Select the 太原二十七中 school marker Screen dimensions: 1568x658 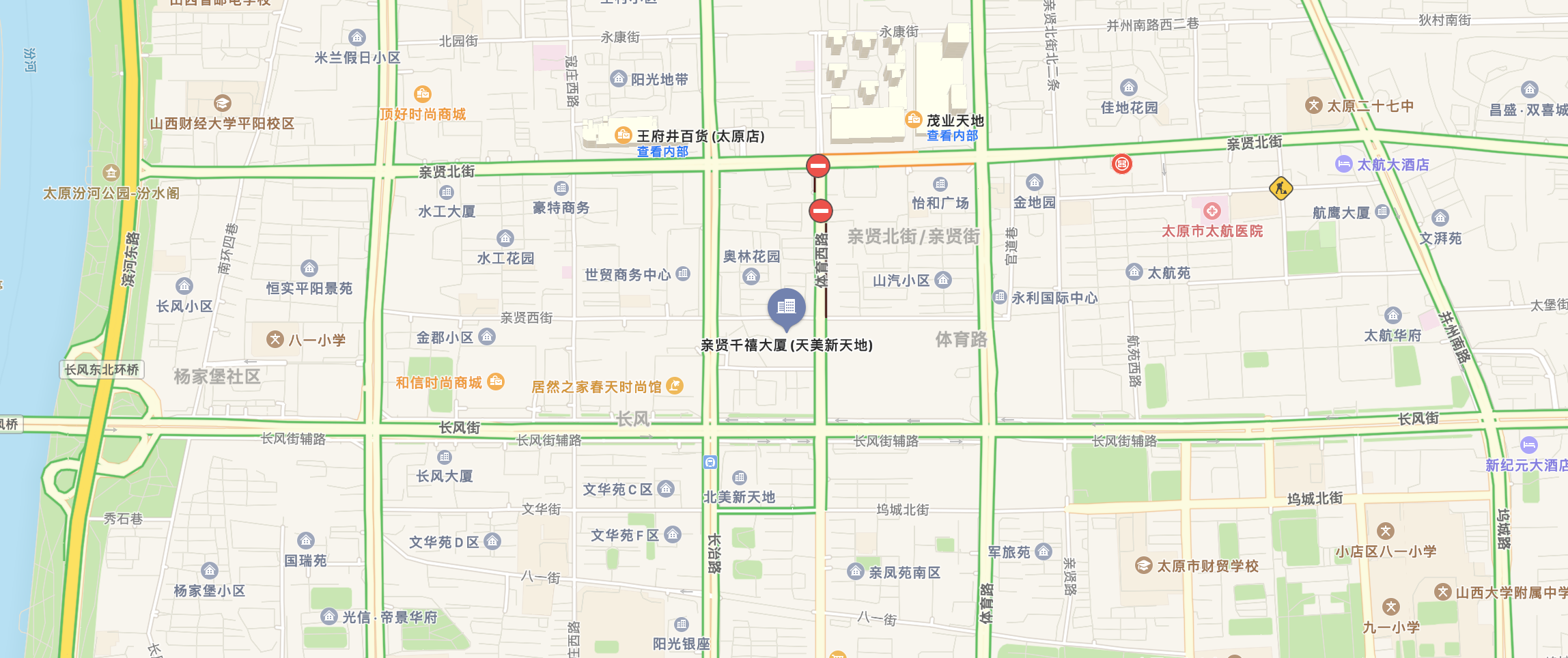click(x=1313, y=105)
